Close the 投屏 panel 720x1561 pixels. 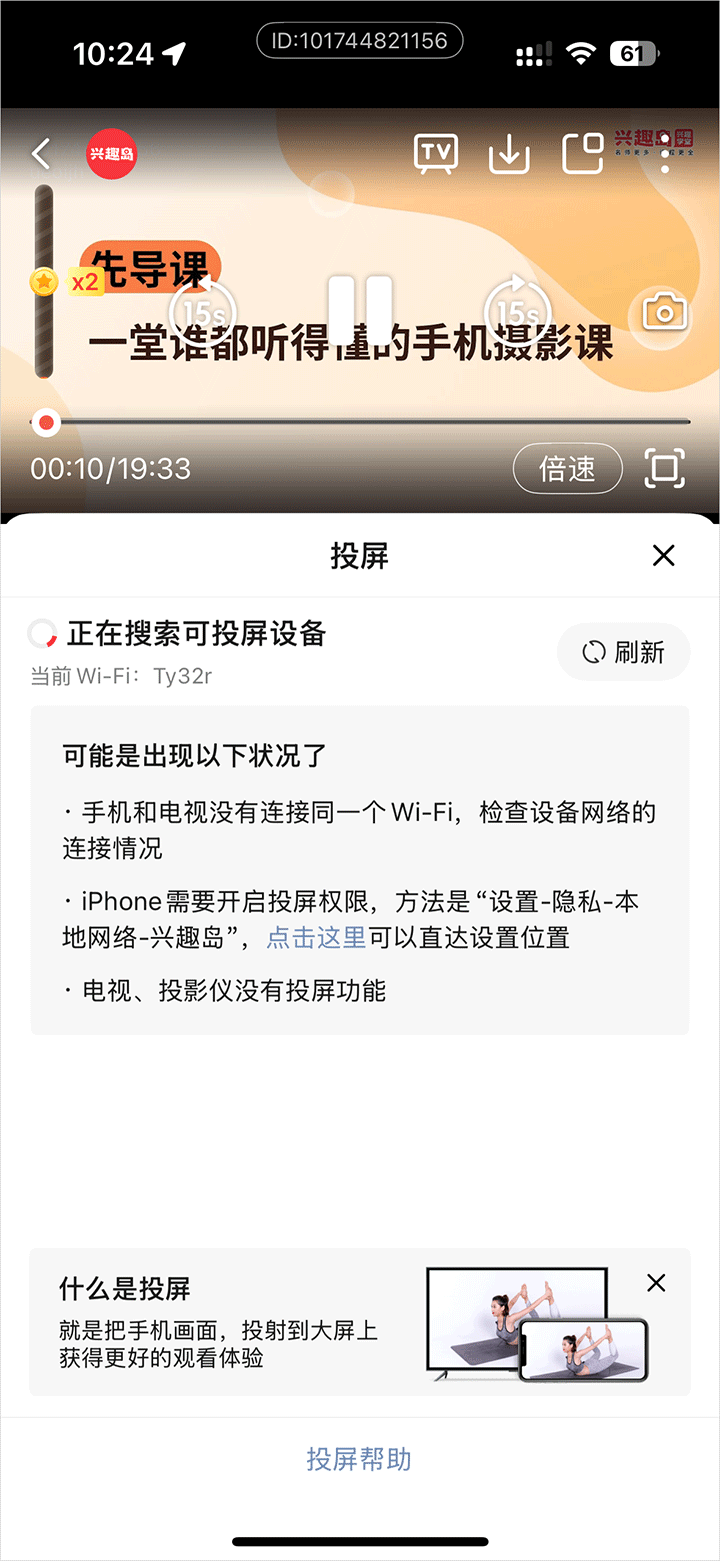click(x=663, y=556)
